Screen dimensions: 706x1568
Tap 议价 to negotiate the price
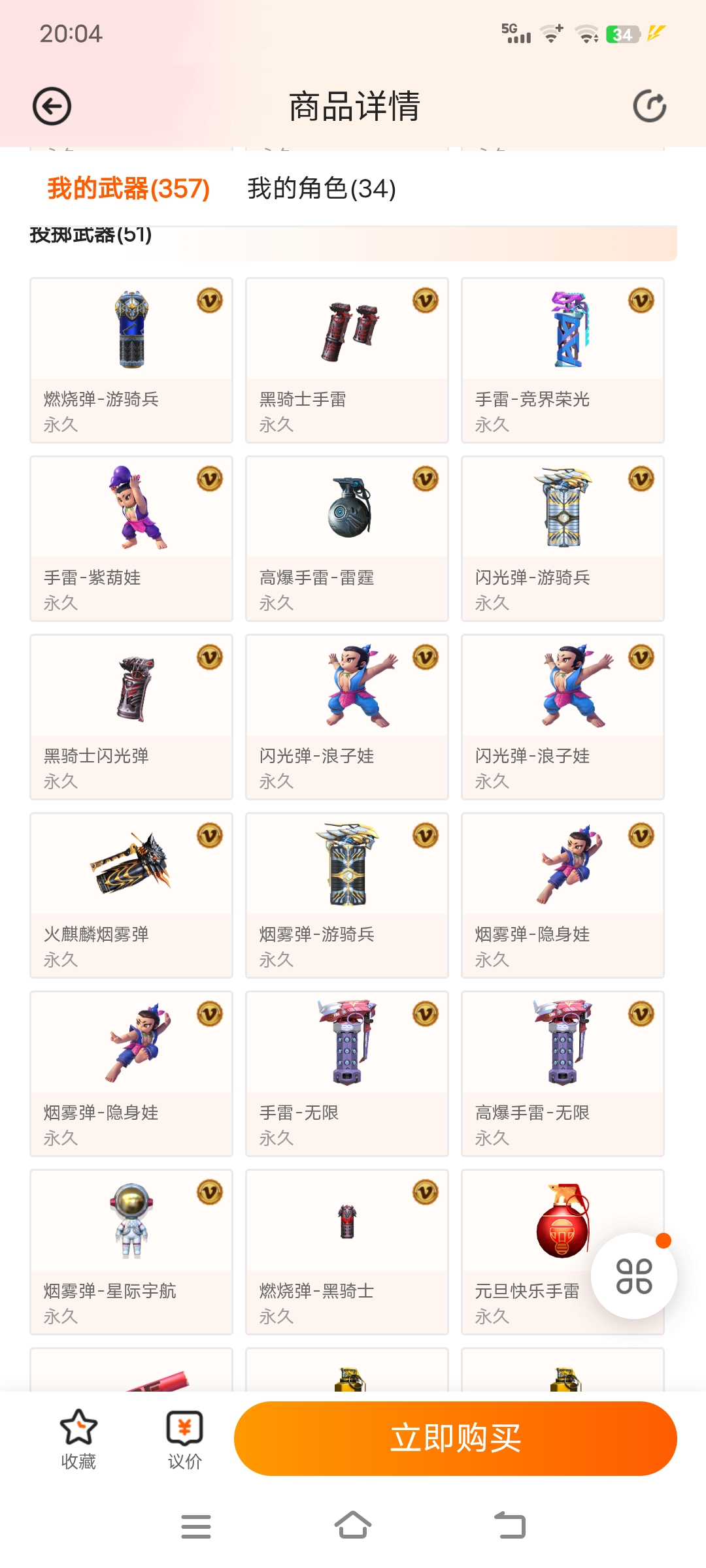pos(185,1439)
